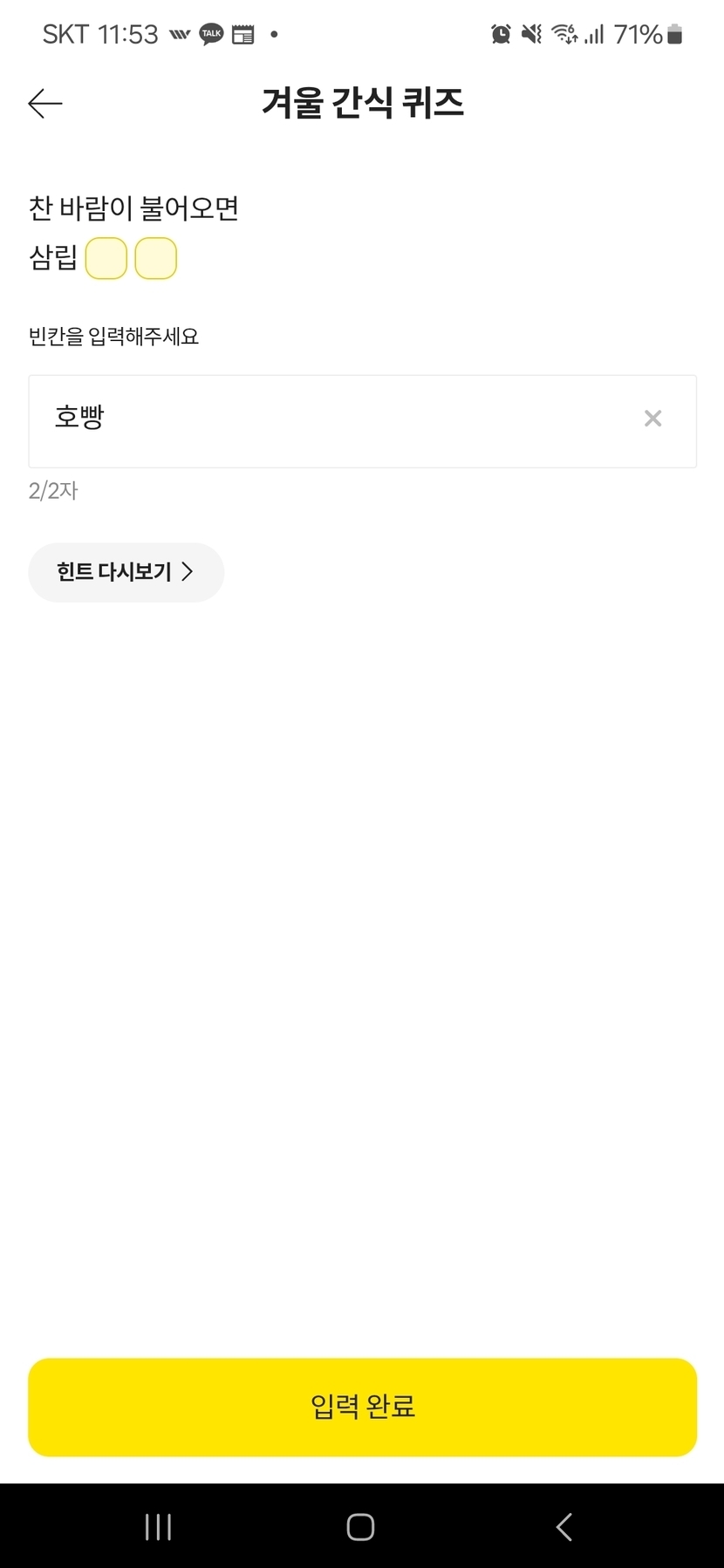
Task: Go to the system home screen
Action: coord(360,1526)
